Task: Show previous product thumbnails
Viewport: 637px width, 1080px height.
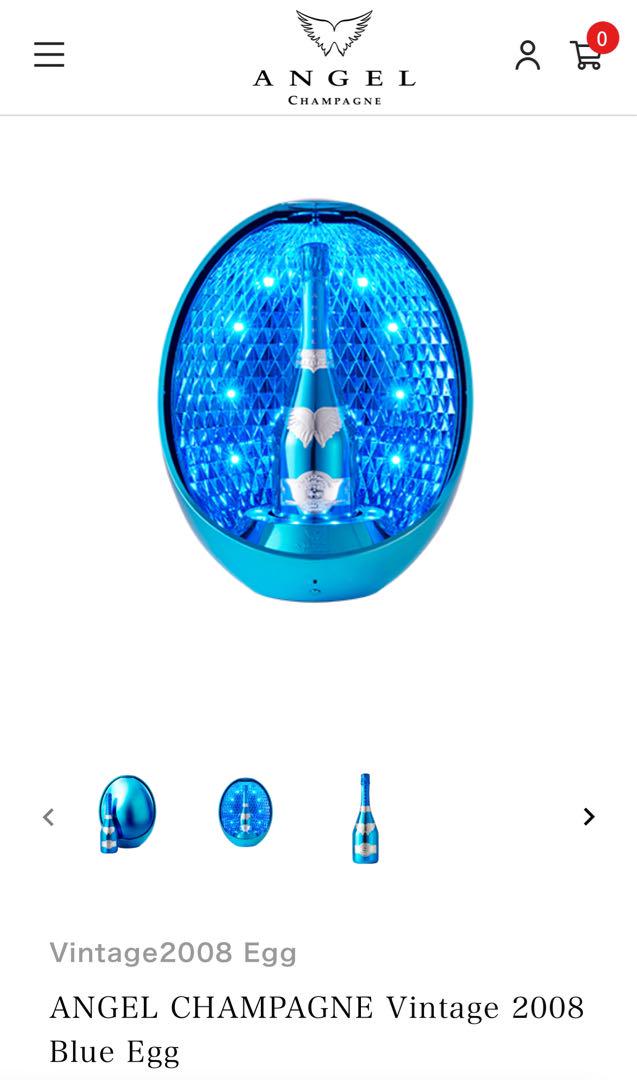Action: pyautogui.click(x=48, y=817)
